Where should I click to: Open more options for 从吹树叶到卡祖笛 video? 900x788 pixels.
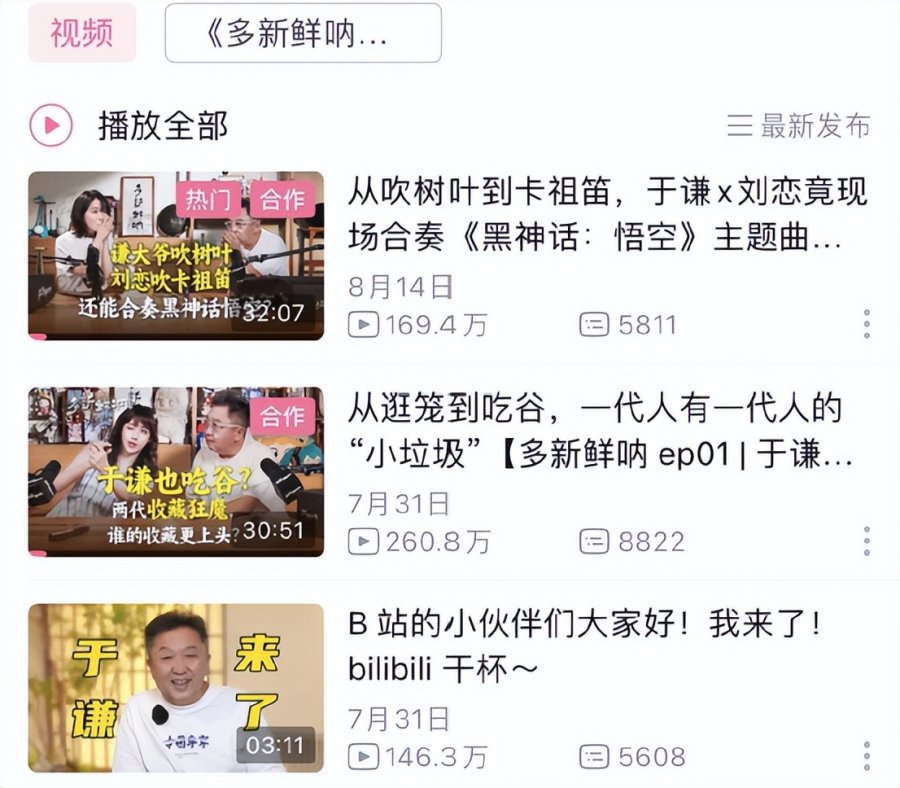tap(866, 324)
